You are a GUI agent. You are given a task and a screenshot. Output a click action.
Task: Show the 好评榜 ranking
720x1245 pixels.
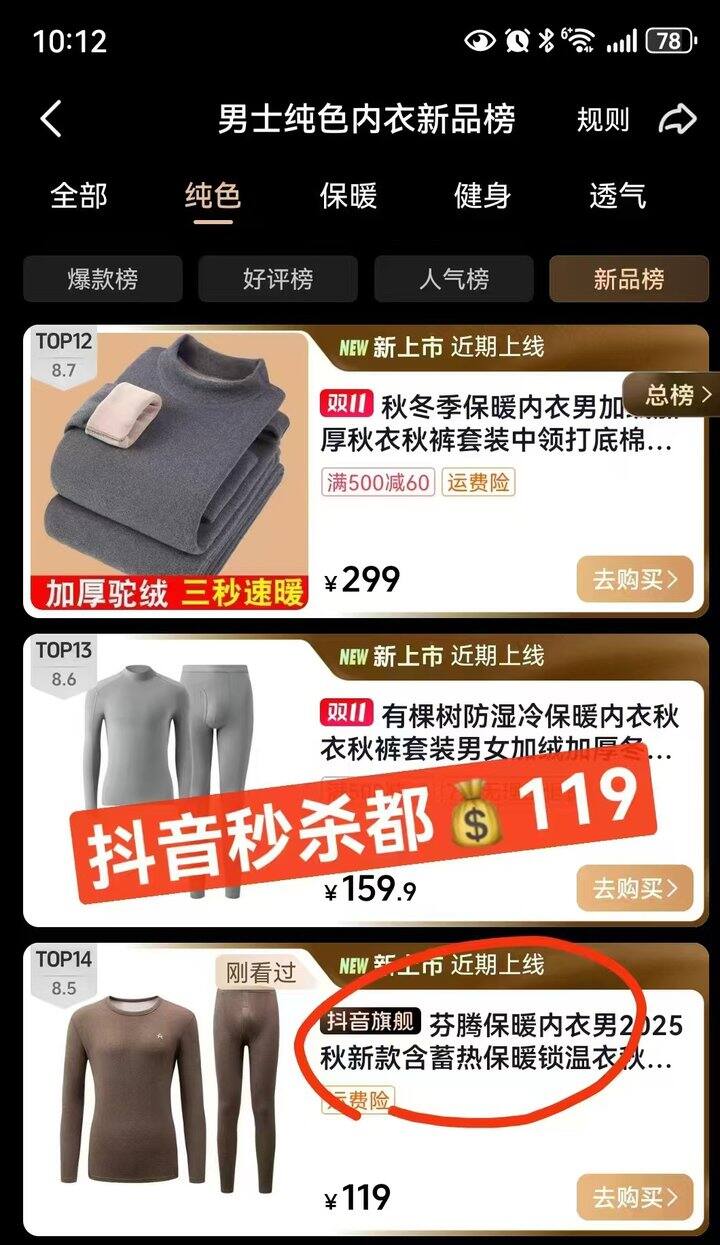pyautogui.click(x=278, y=279)
